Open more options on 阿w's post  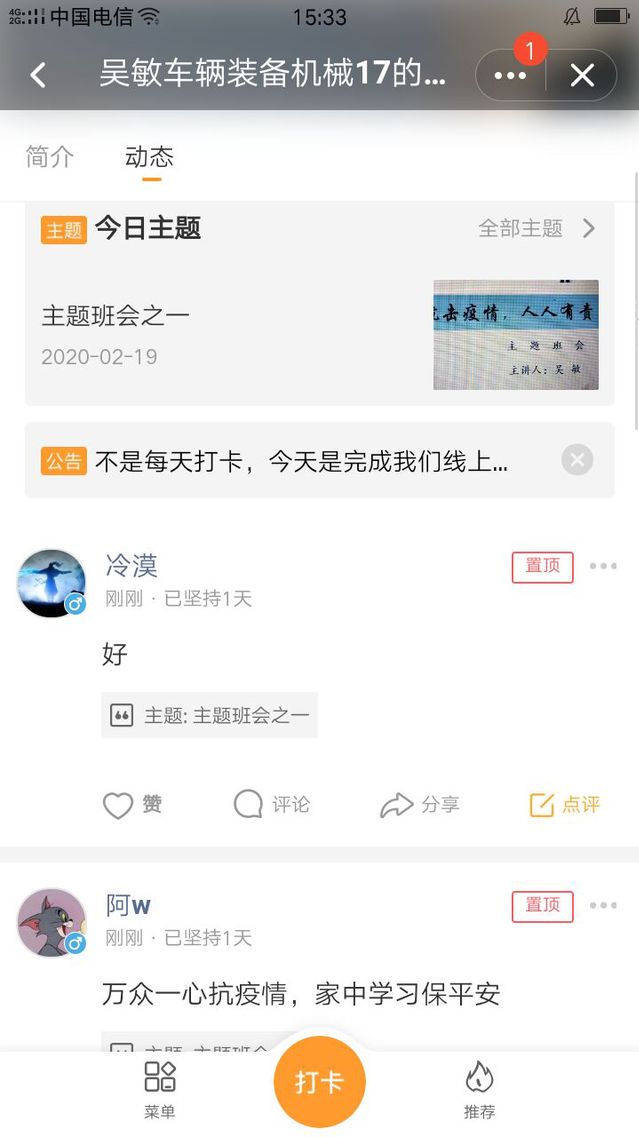602,906
